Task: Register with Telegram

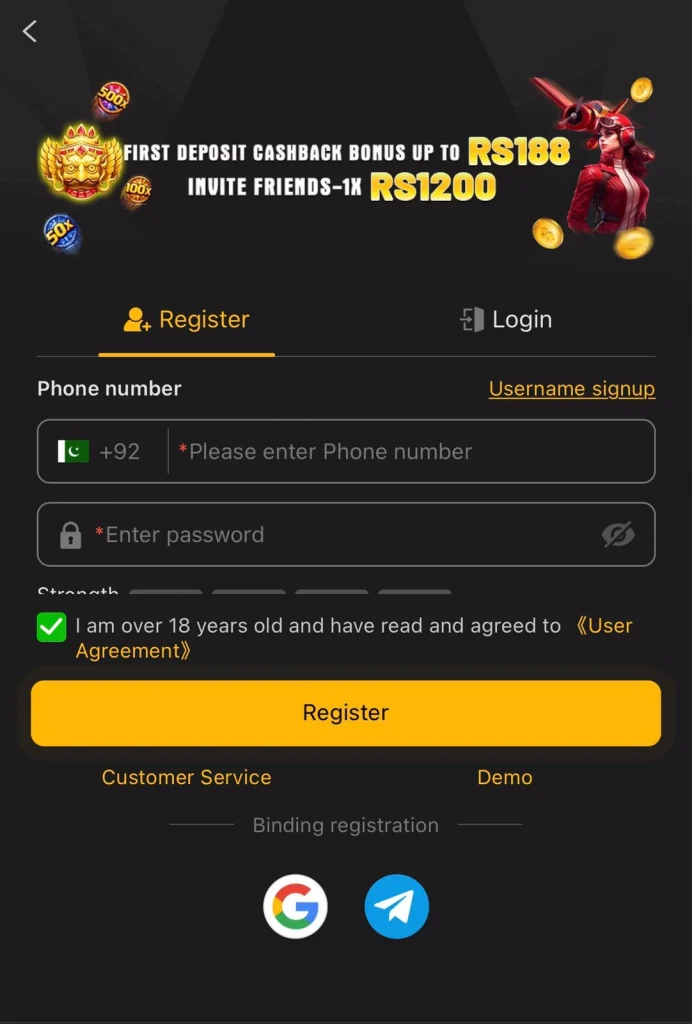Action: coord(396,906)
